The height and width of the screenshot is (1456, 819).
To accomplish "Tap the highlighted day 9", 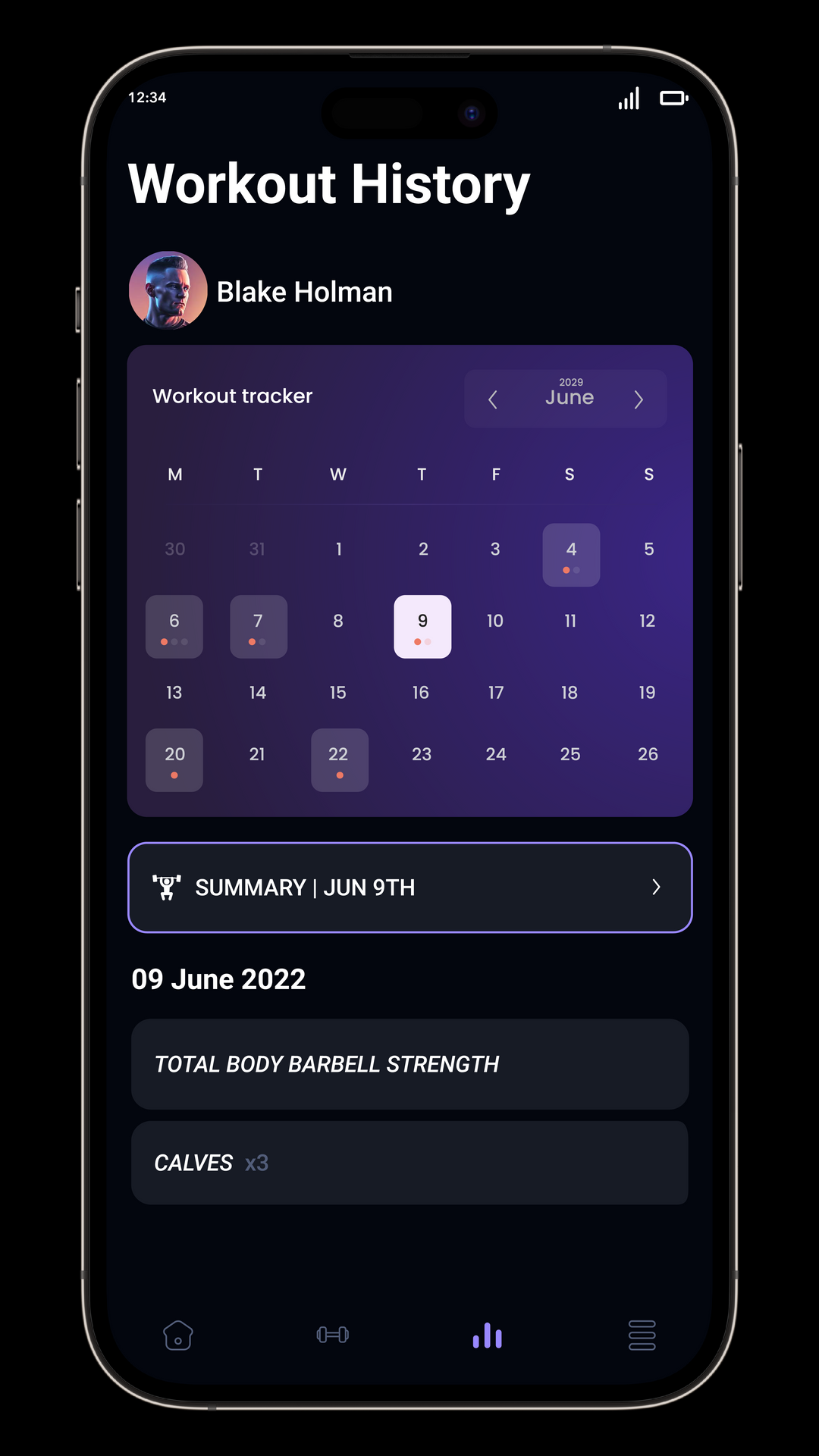I will [422, 627].
